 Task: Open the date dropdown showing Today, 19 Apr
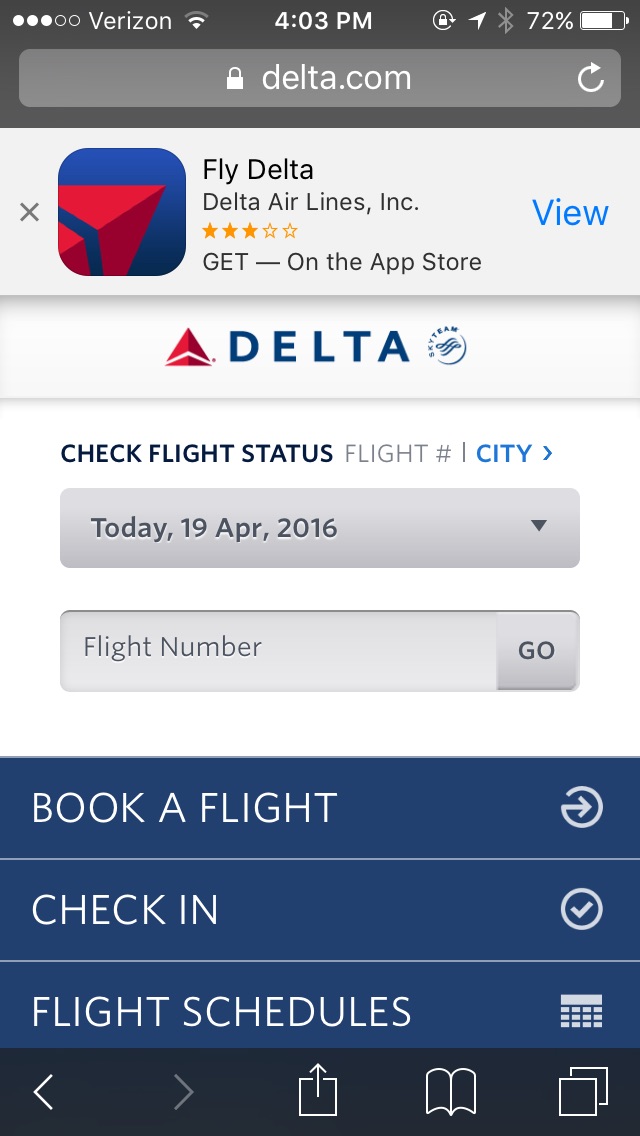coord(320,528)
